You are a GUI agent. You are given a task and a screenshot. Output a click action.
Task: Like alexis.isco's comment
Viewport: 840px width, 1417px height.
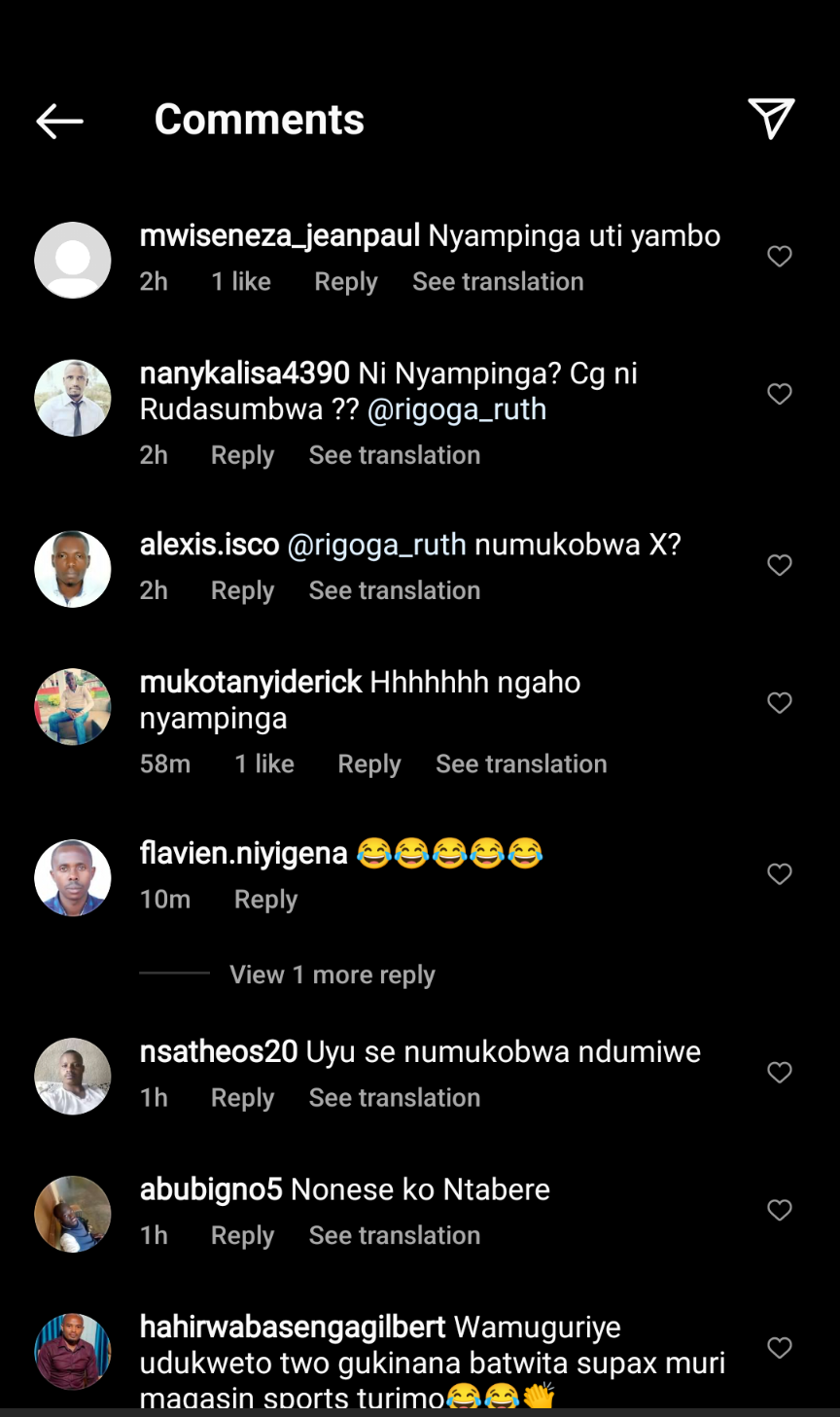pos(779,565)
